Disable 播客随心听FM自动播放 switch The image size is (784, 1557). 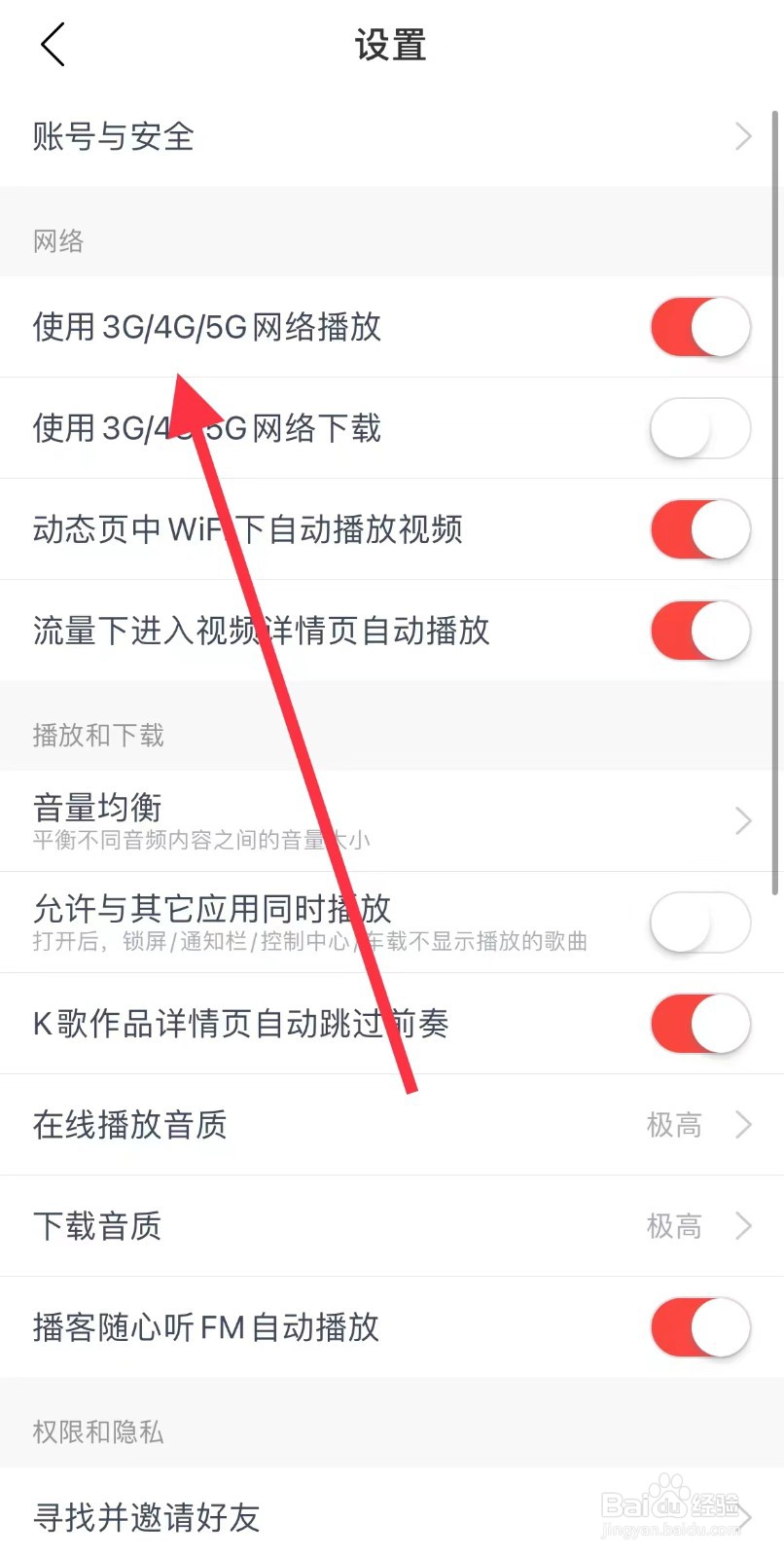[699, 1327]
